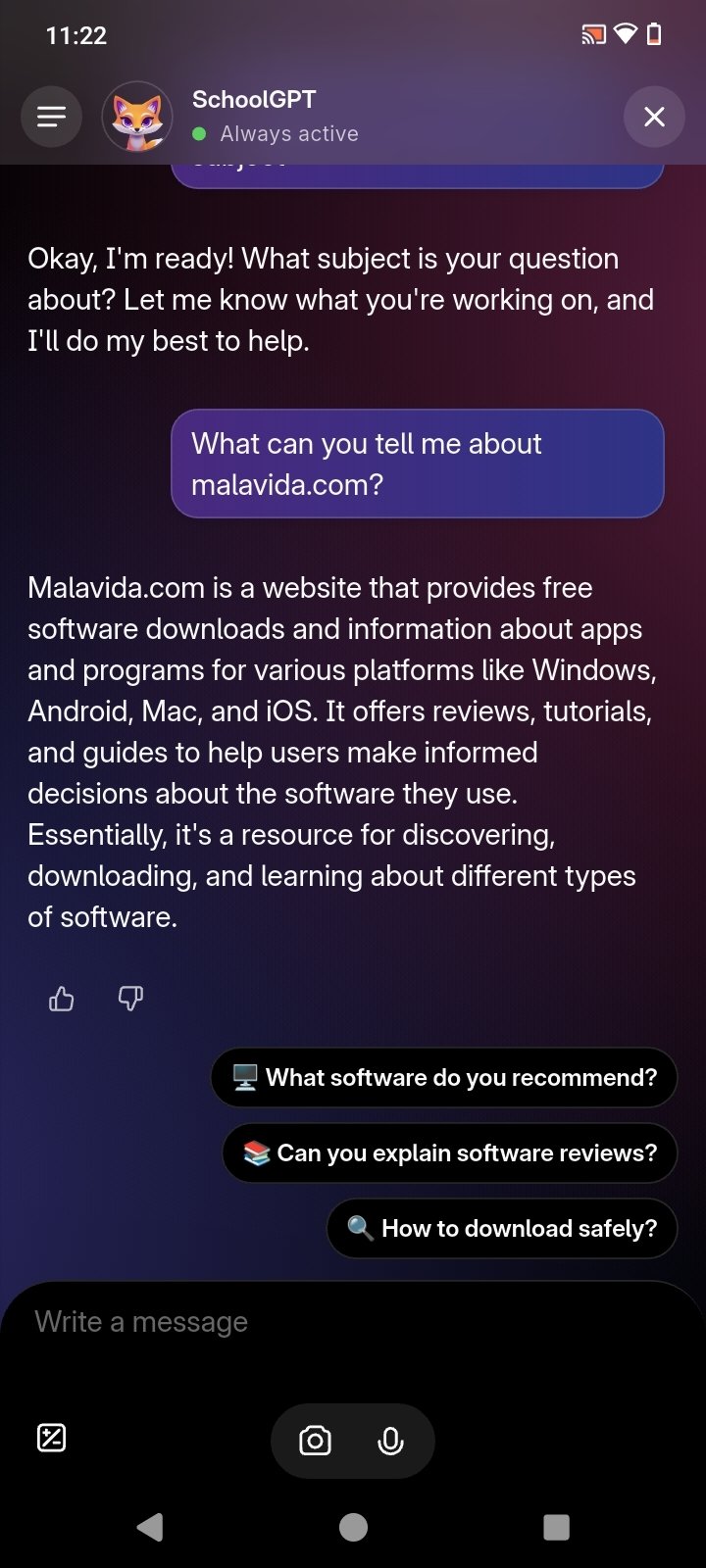This screenshot has height=1568, width=706.
Task: Select 'What software do you recommend?' suggestion
Action: (444, 1078)
